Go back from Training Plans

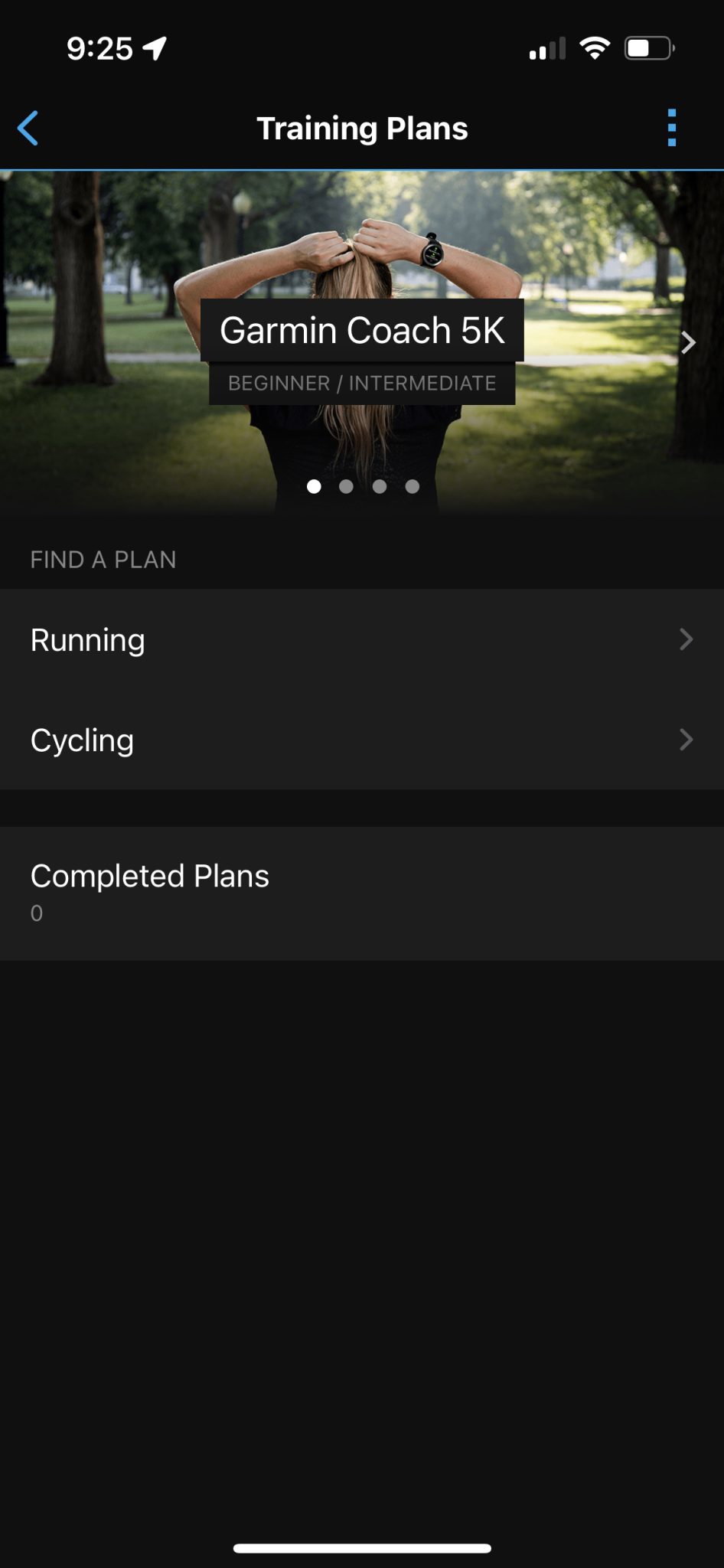[x=28, y=128]
